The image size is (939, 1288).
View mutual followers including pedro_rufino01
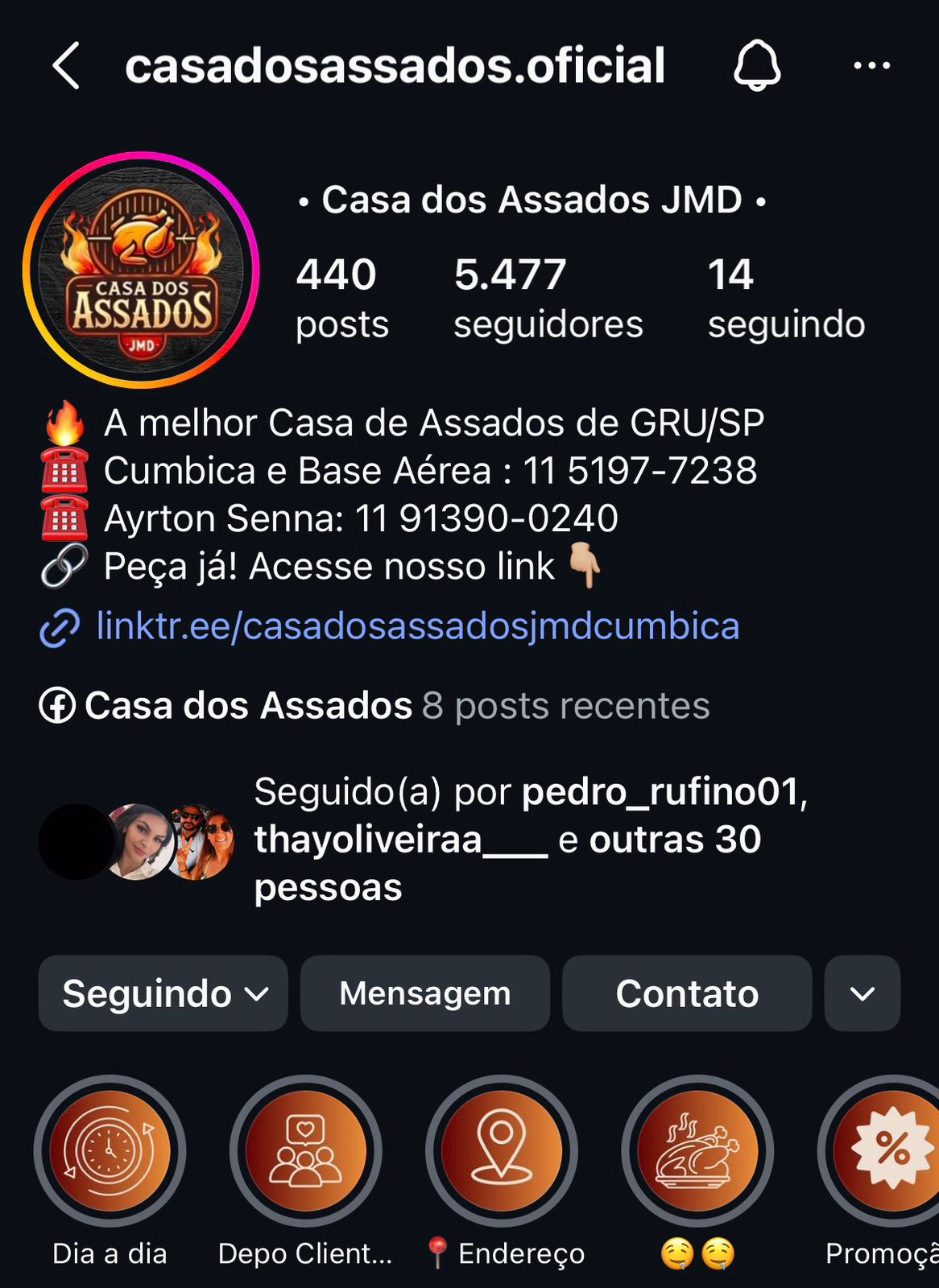[530, 840]
